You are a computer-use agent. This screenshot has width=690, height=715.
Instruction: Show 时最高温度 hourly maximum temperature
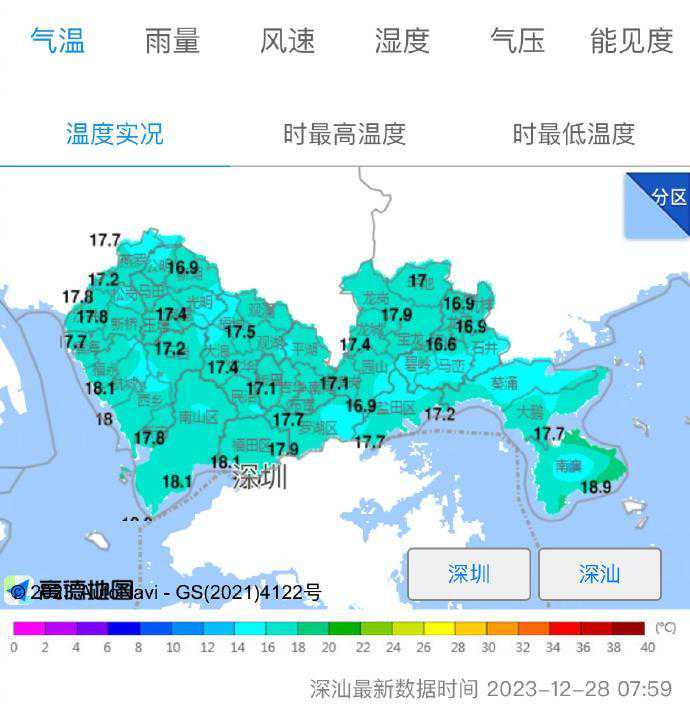(x=344, y=134)
